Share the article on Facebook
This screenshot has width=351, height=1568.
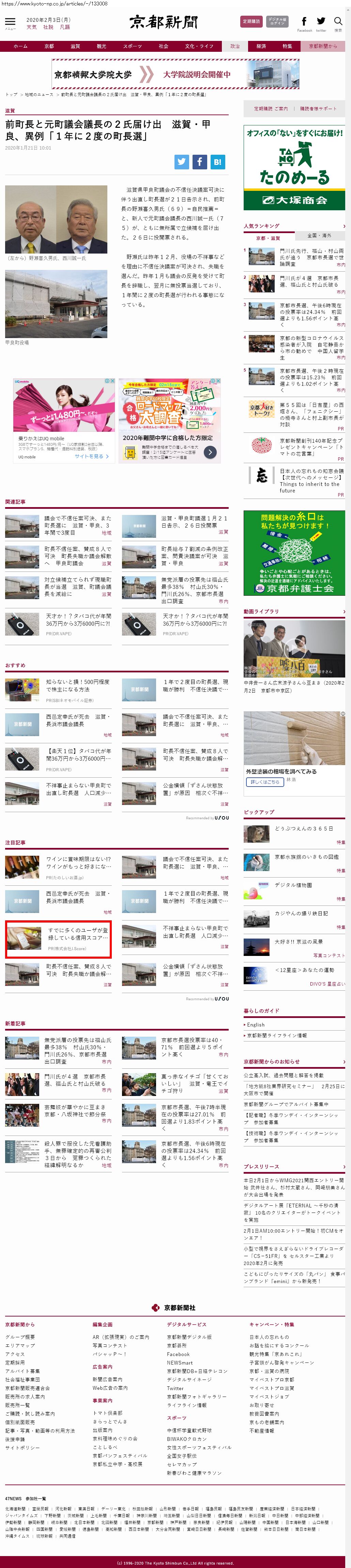[x=200, y=162]
